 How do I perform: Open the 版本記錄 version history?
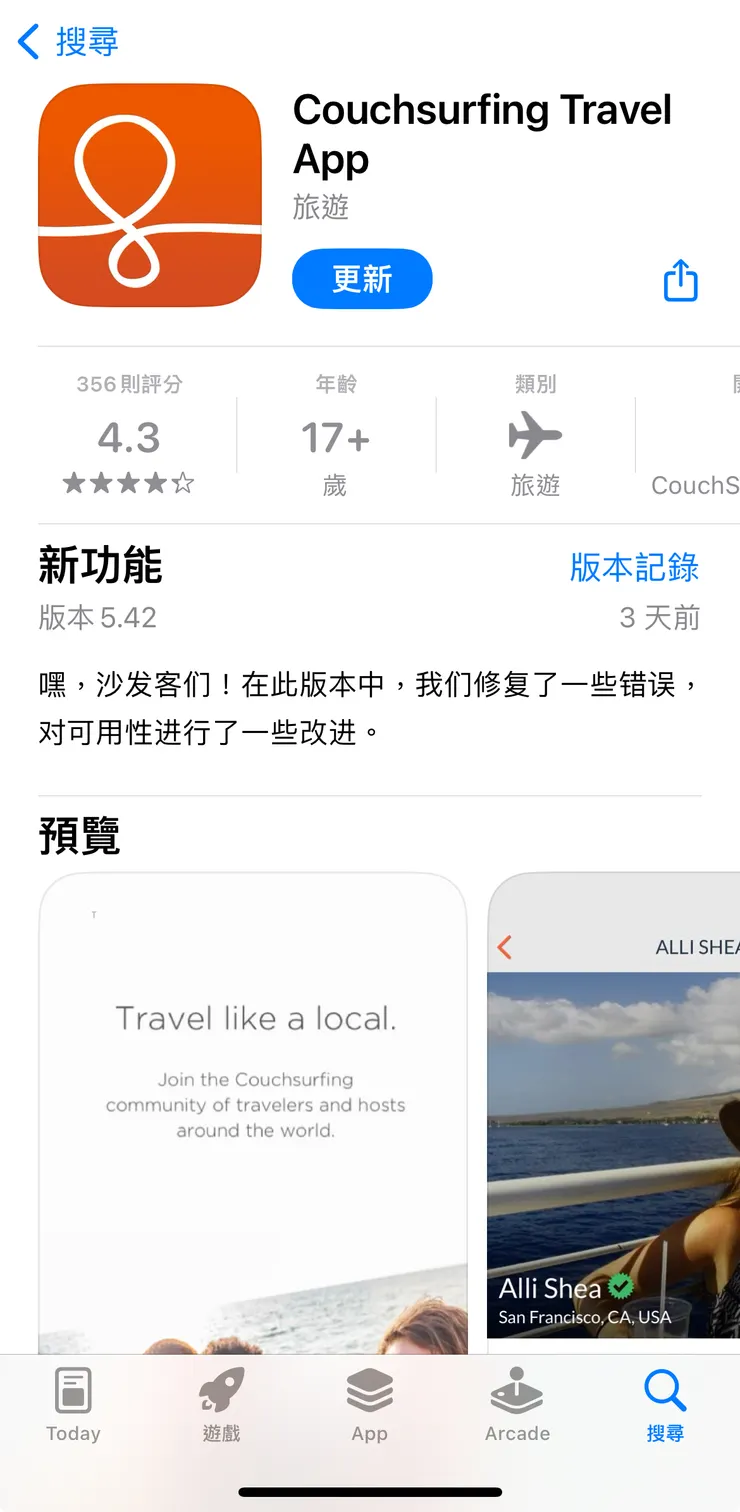(634, 568)
